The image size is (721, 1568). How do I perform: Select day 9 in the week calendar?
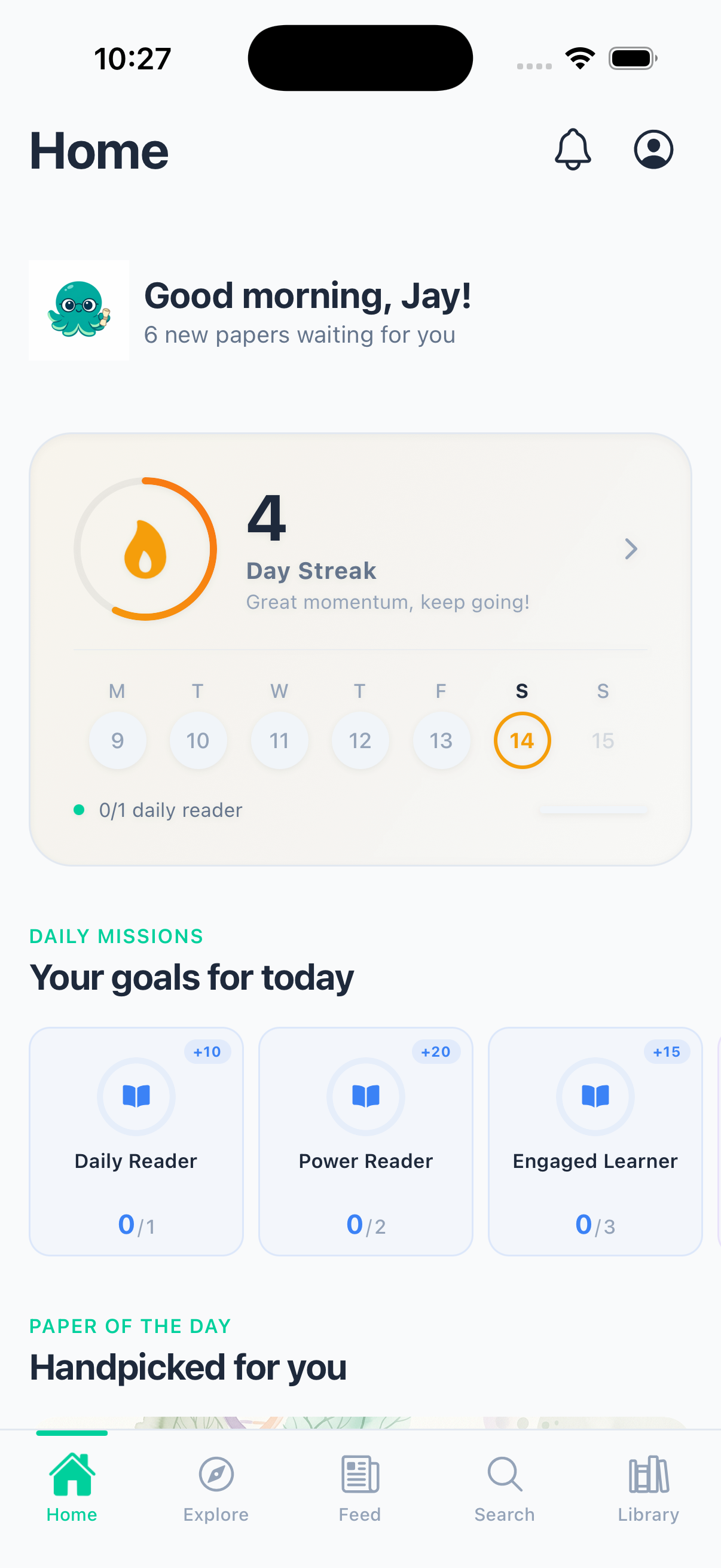117,740
